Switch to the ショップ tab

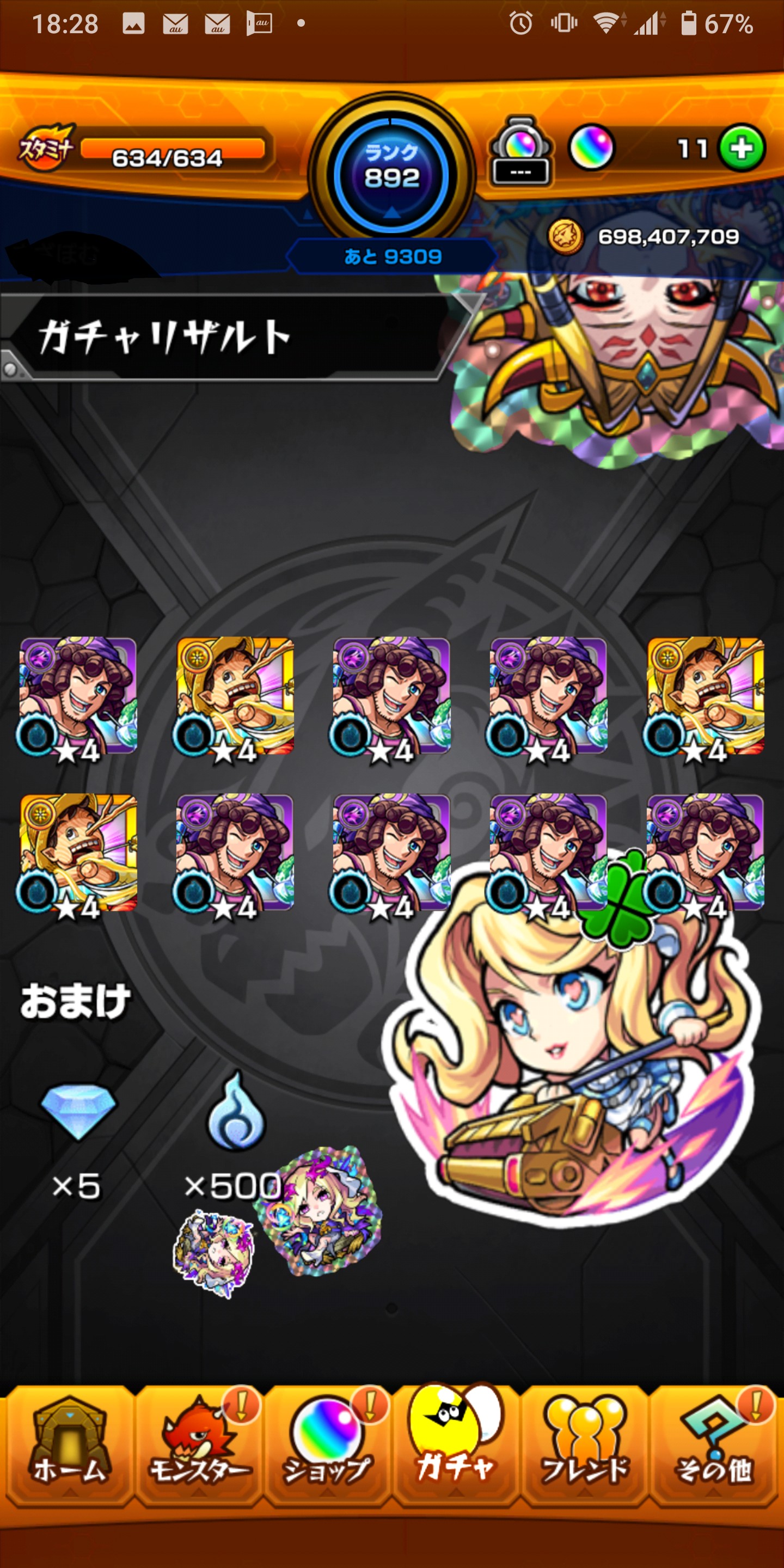coord(327,1446)
